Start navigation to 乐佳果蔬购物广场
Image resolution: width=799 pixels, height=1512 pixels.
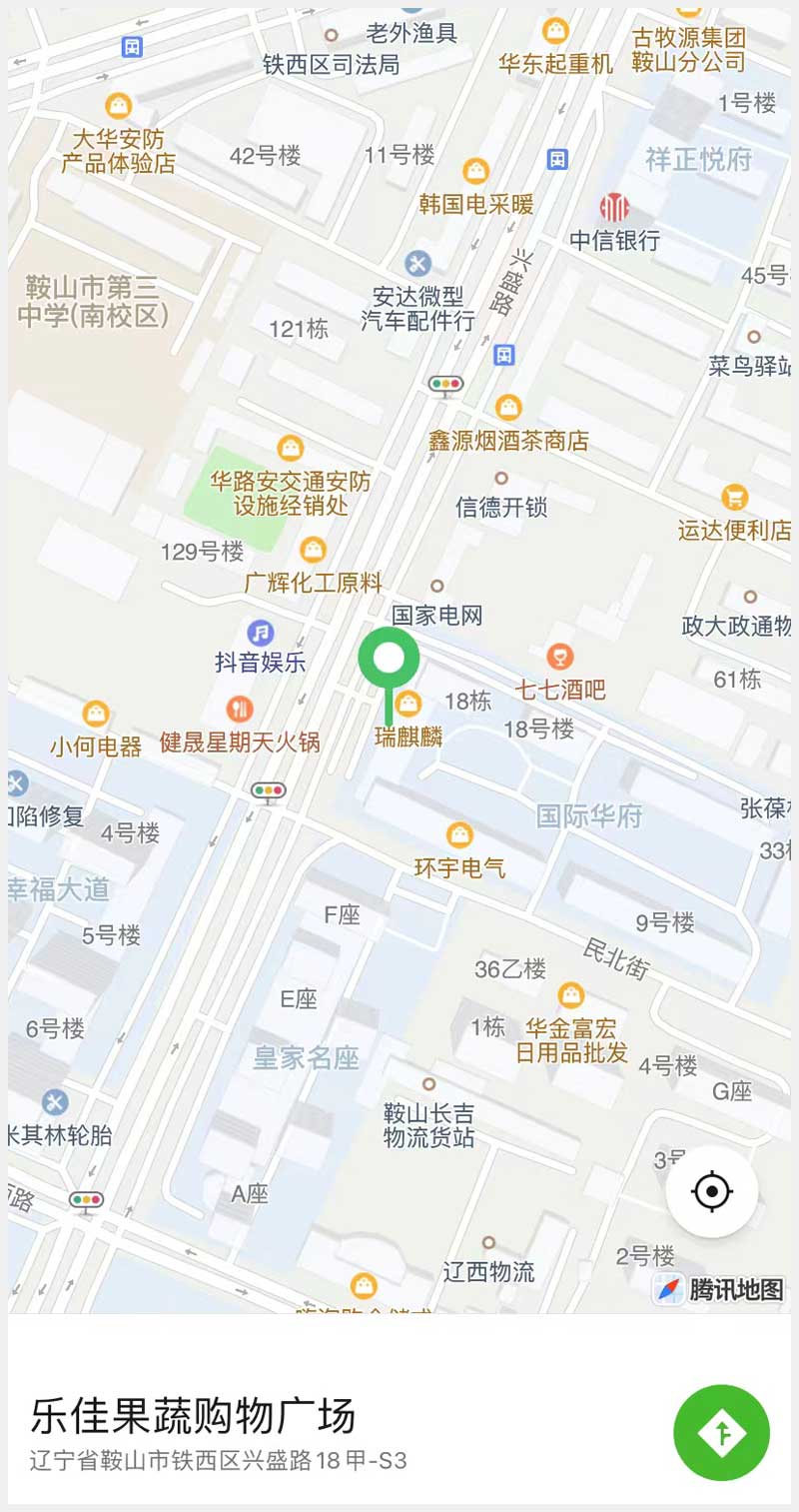click(x=721, y=1432)
